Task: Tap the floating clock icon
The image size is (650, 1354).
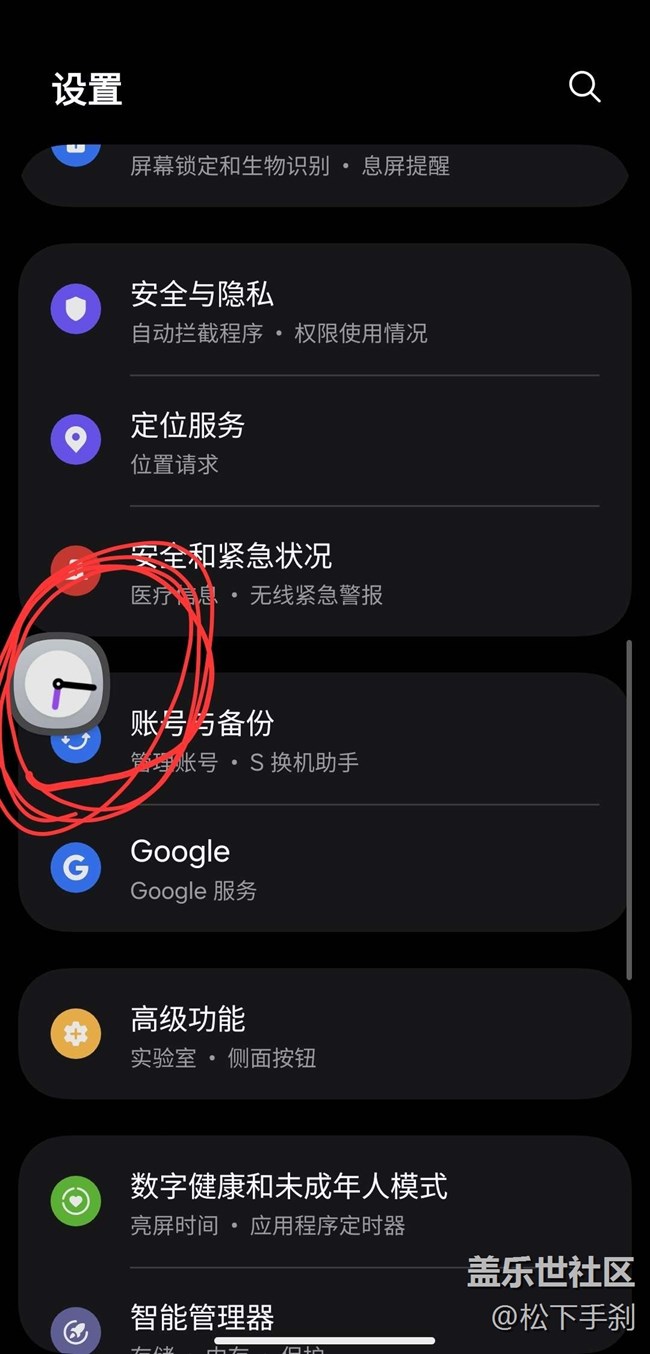Action: (x=59, y=684)
